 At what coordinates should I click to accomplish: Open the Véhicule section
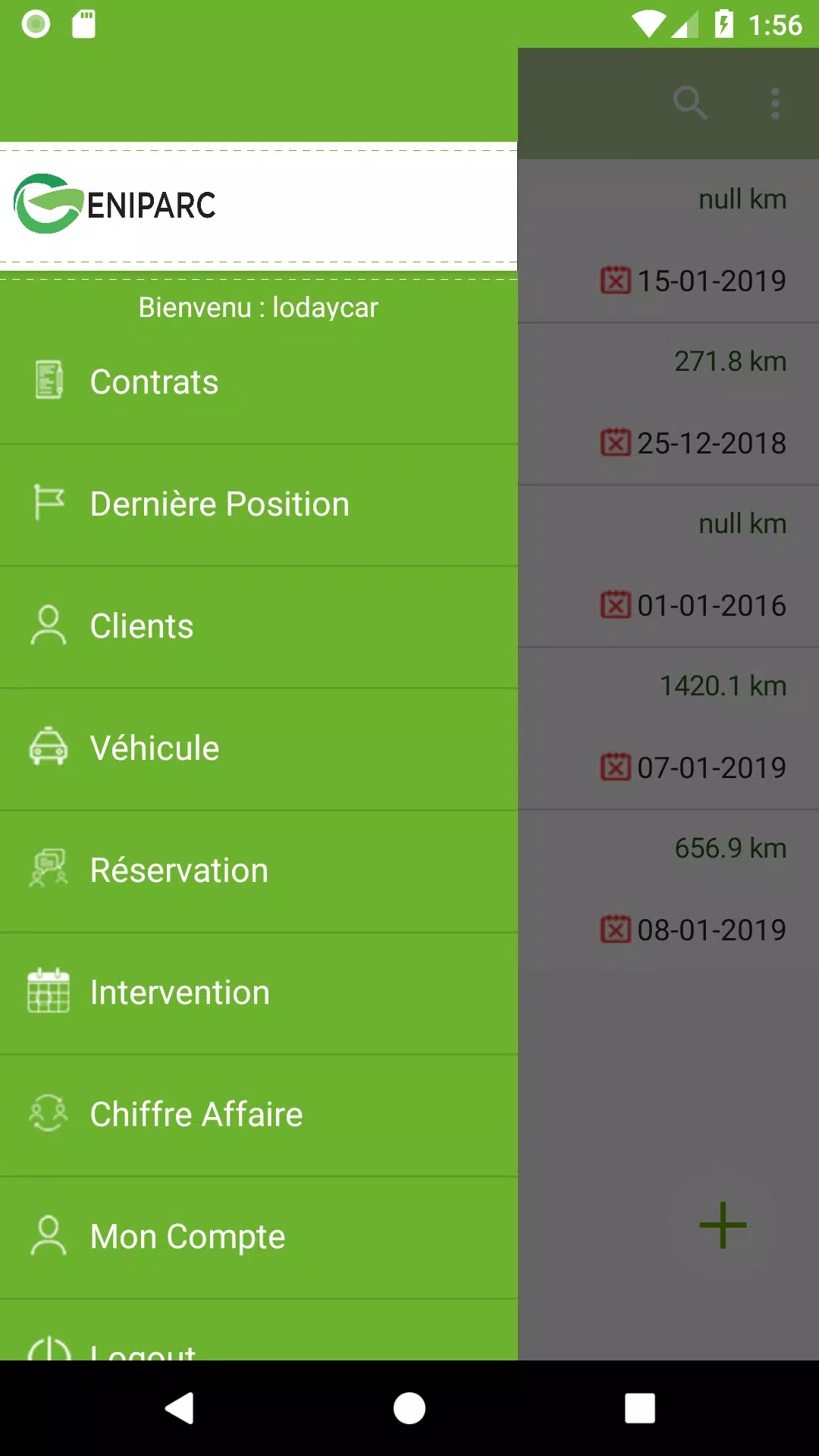(x=259, y=749)
